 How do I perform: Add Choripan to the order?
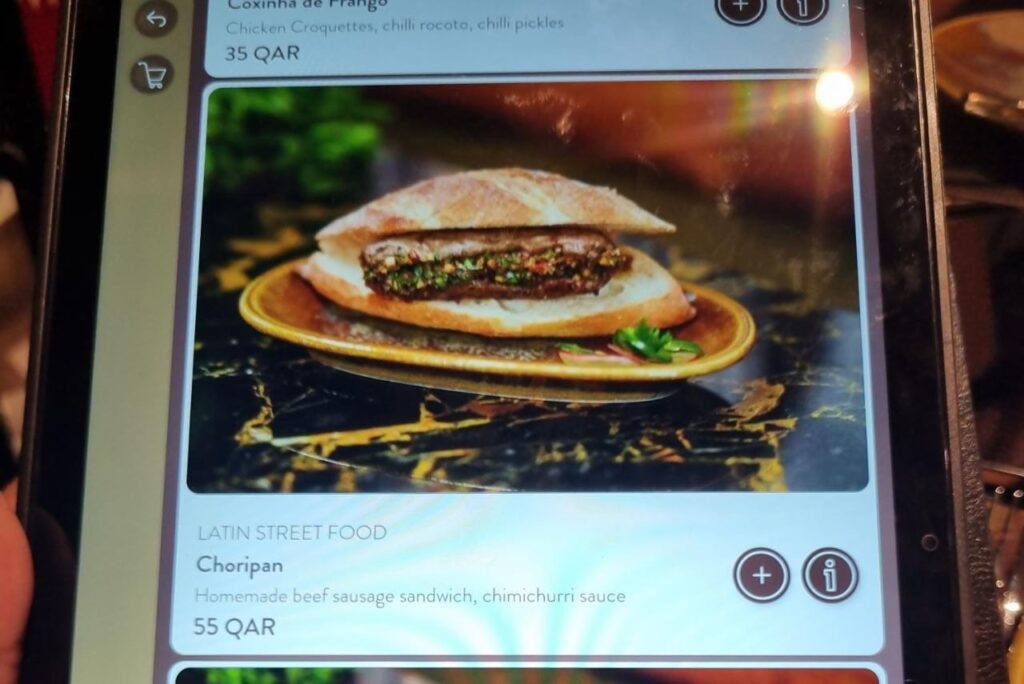click(x=761, y=575)
